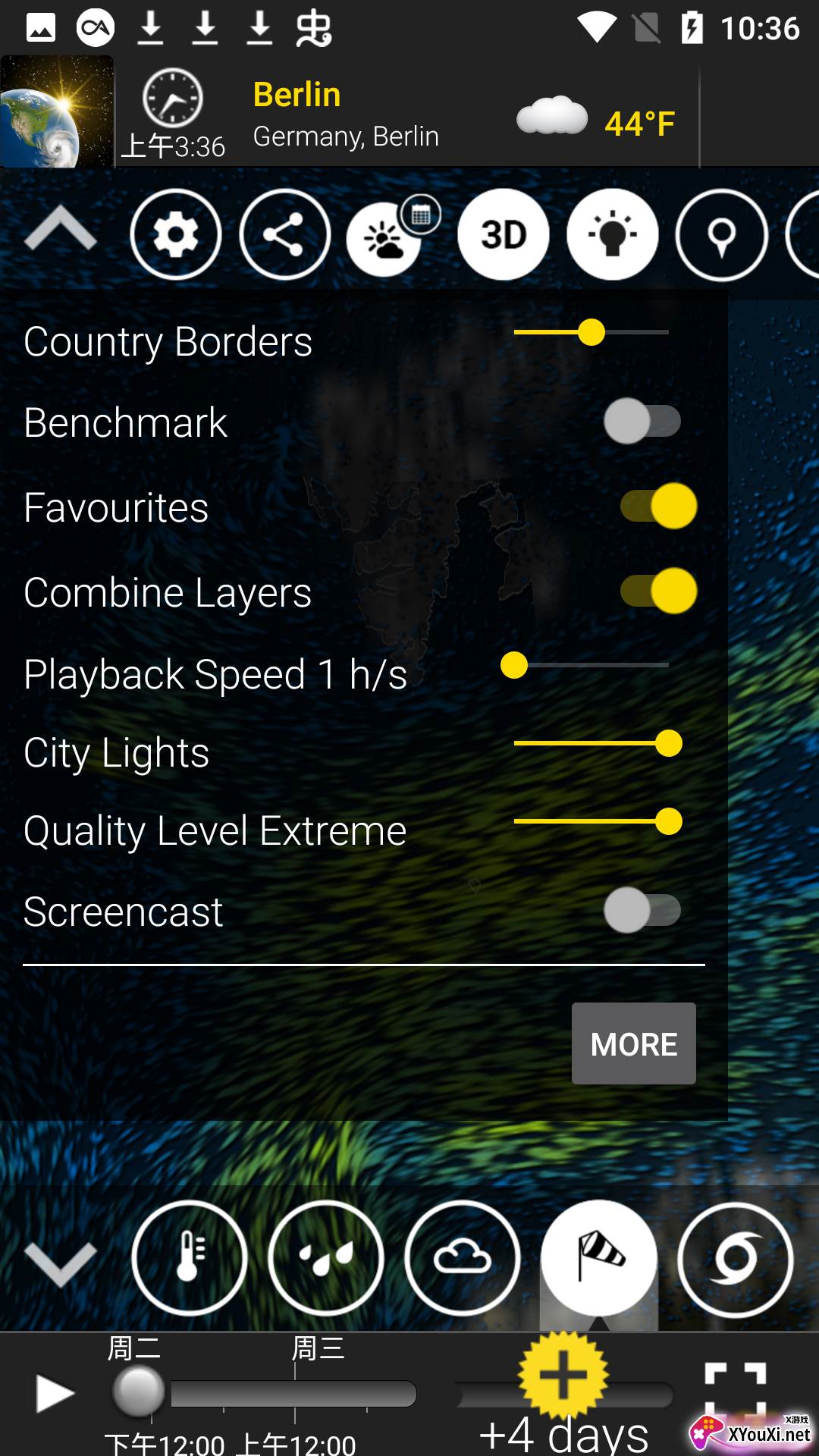Screen dimensions: 819x1456
Task: Tap the fullscreen icon
Action: pyautogui.click(x=735, y=1389)
